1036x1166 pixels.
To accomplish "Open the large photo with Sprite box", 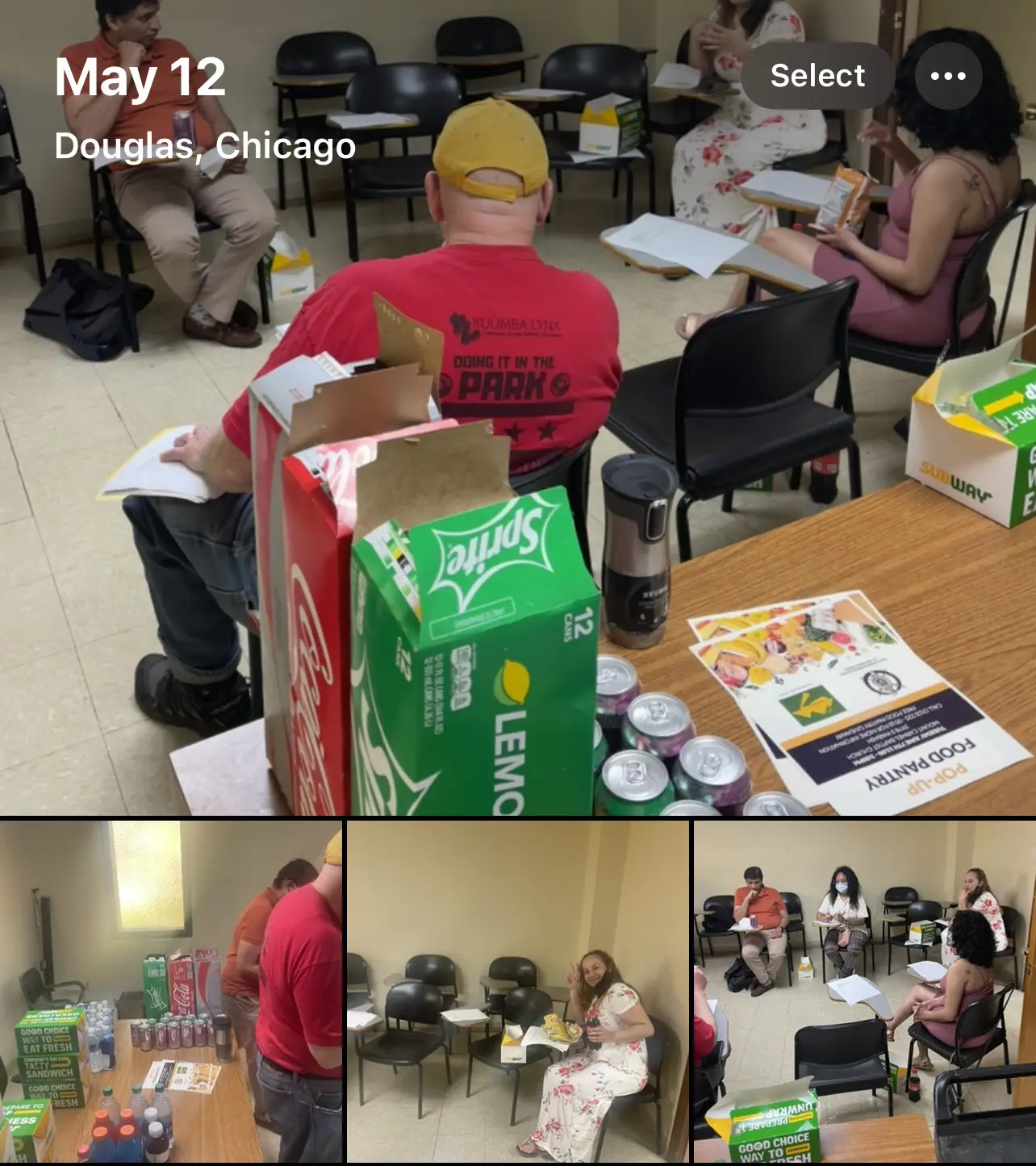I will pos(516,452).
